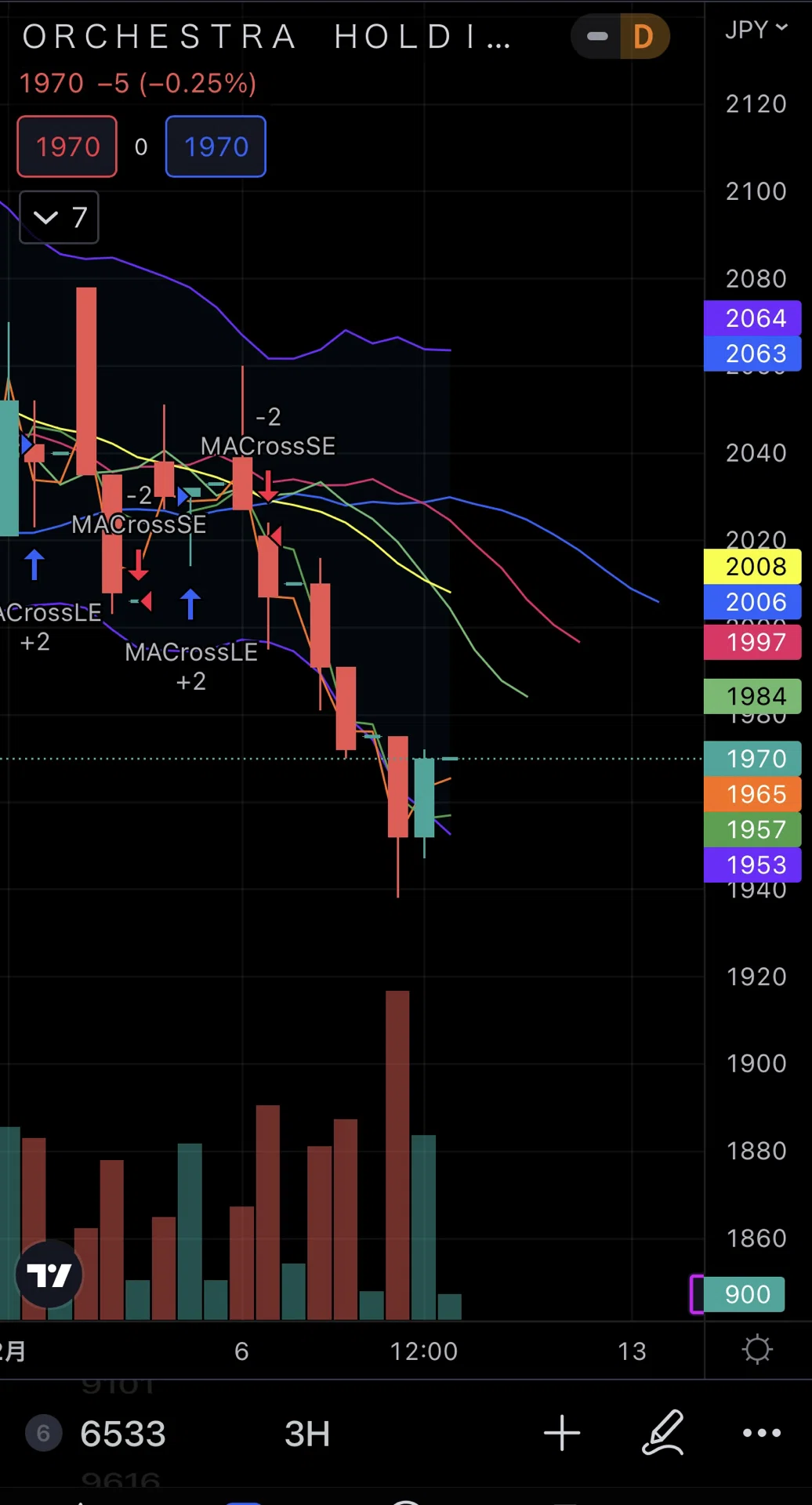Open the three-dot more menu
The height and width of the screenshot is (1505, 812).
click(762, 1433)
